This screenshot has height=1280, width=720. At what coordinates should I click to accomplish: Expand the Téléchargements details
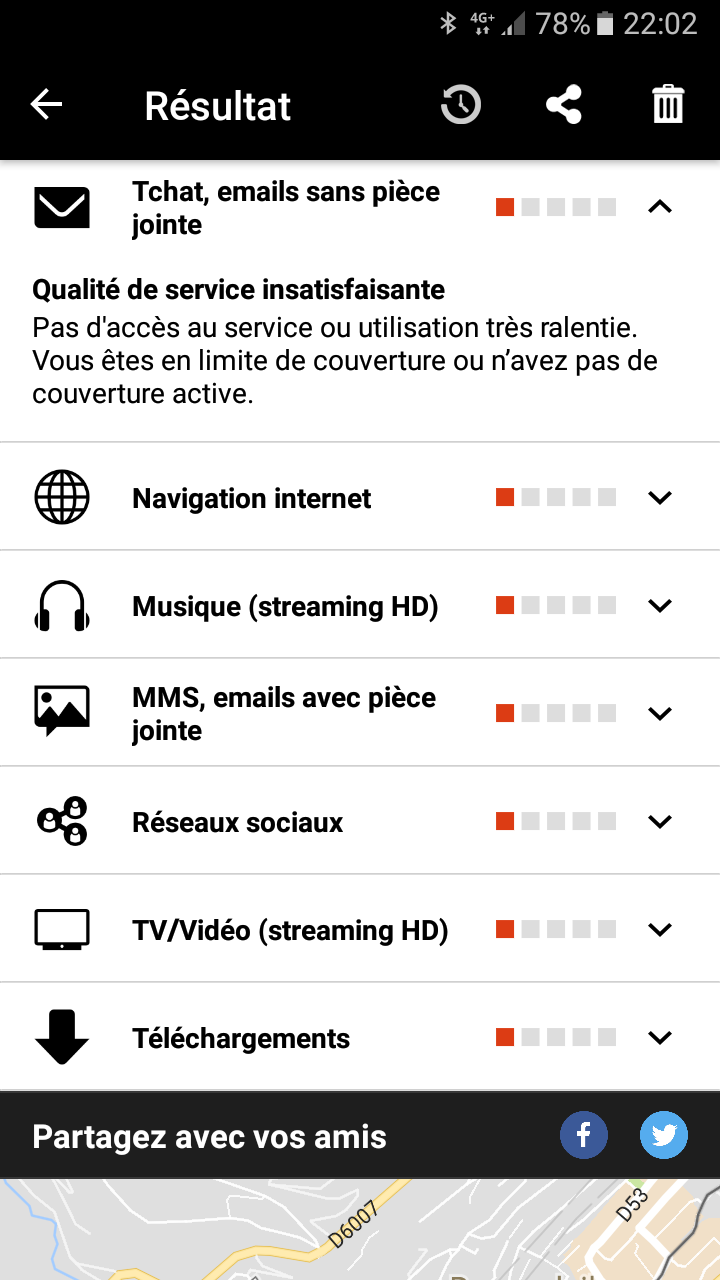pyautogui.click(x=659, y=1037)
